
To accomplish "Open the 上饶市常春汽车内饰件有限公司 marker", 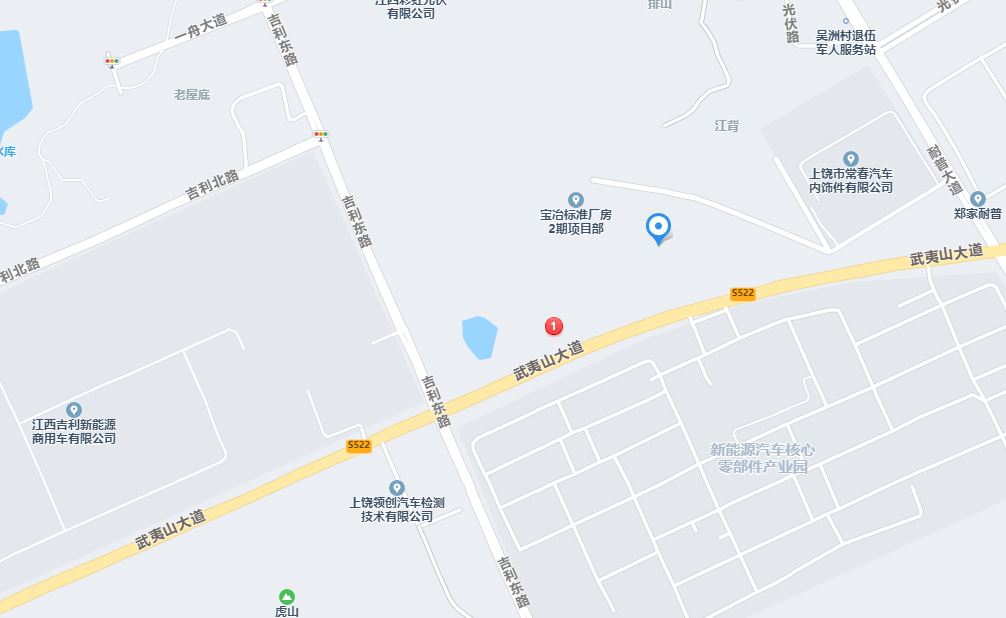I will click(x=851, y=159).
